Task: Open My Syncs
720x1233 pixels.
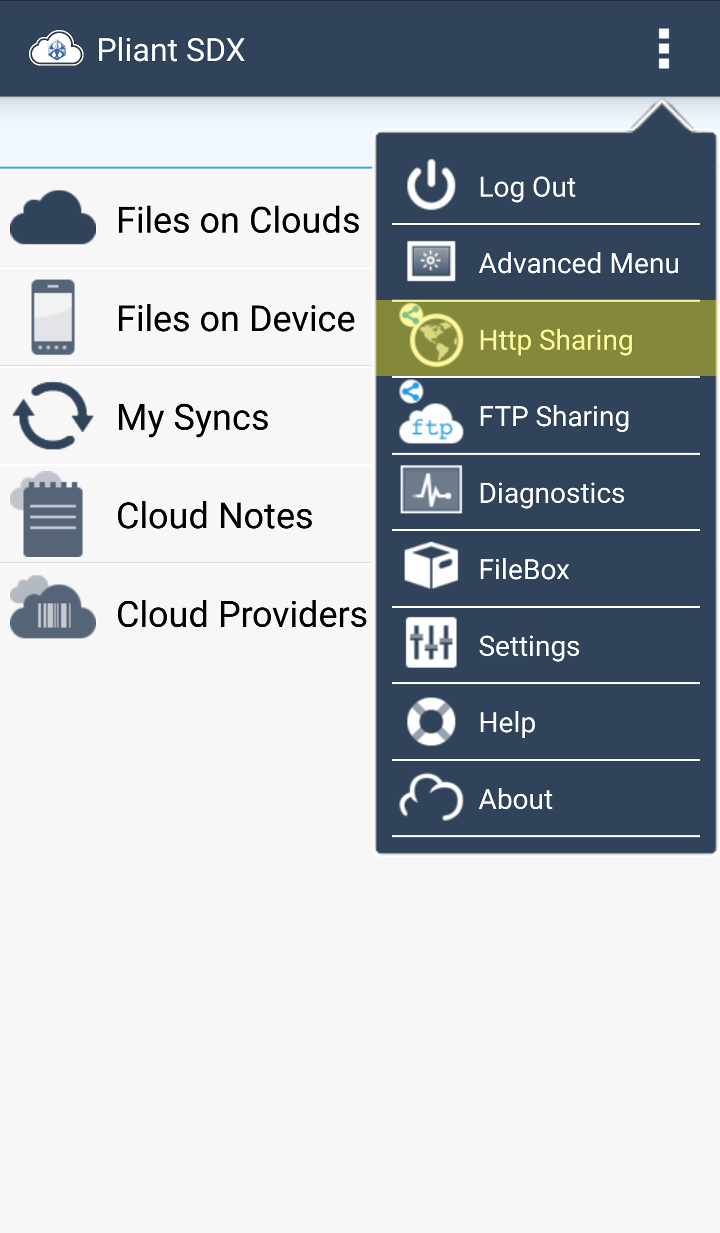Action: pos(186,416)
